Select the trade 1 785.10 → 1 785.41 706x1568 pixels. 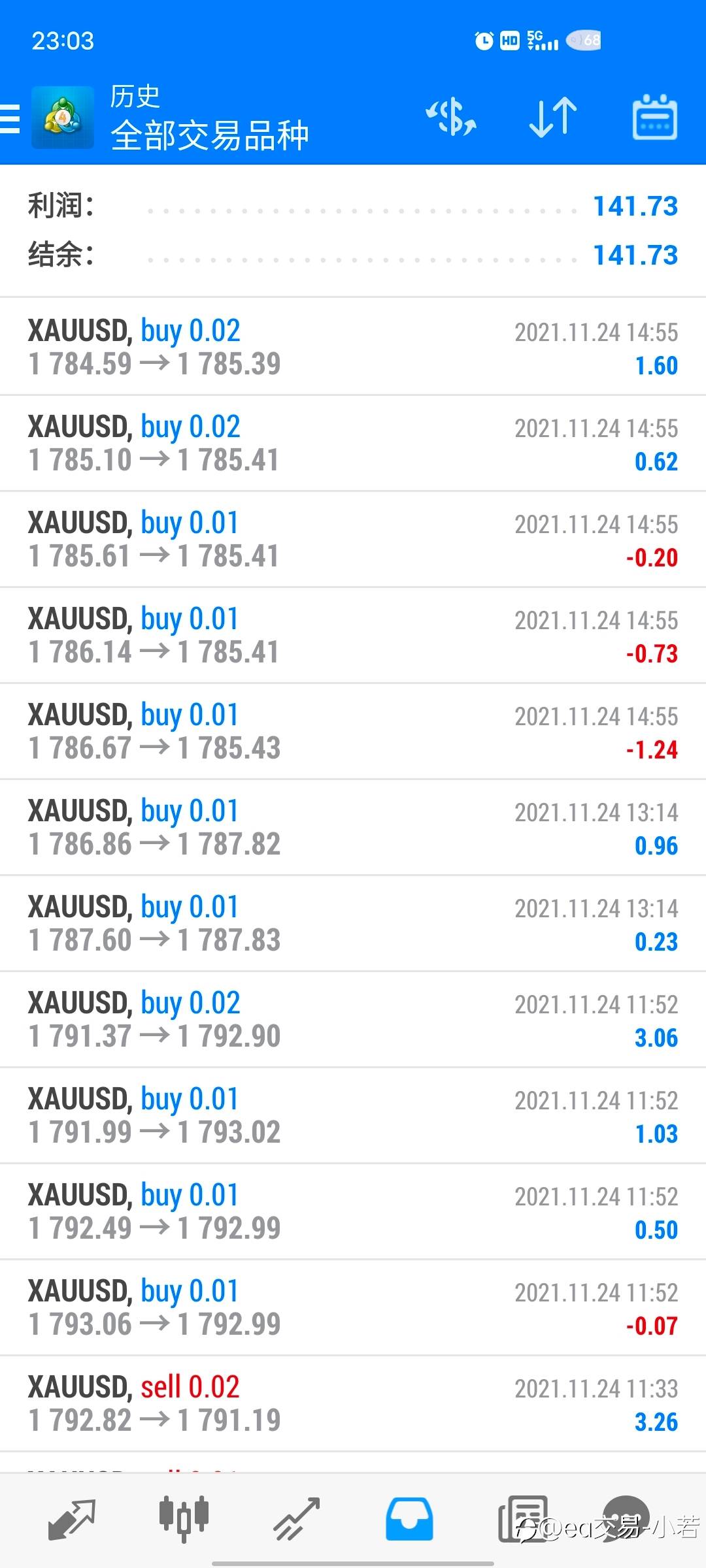(353, 443)
